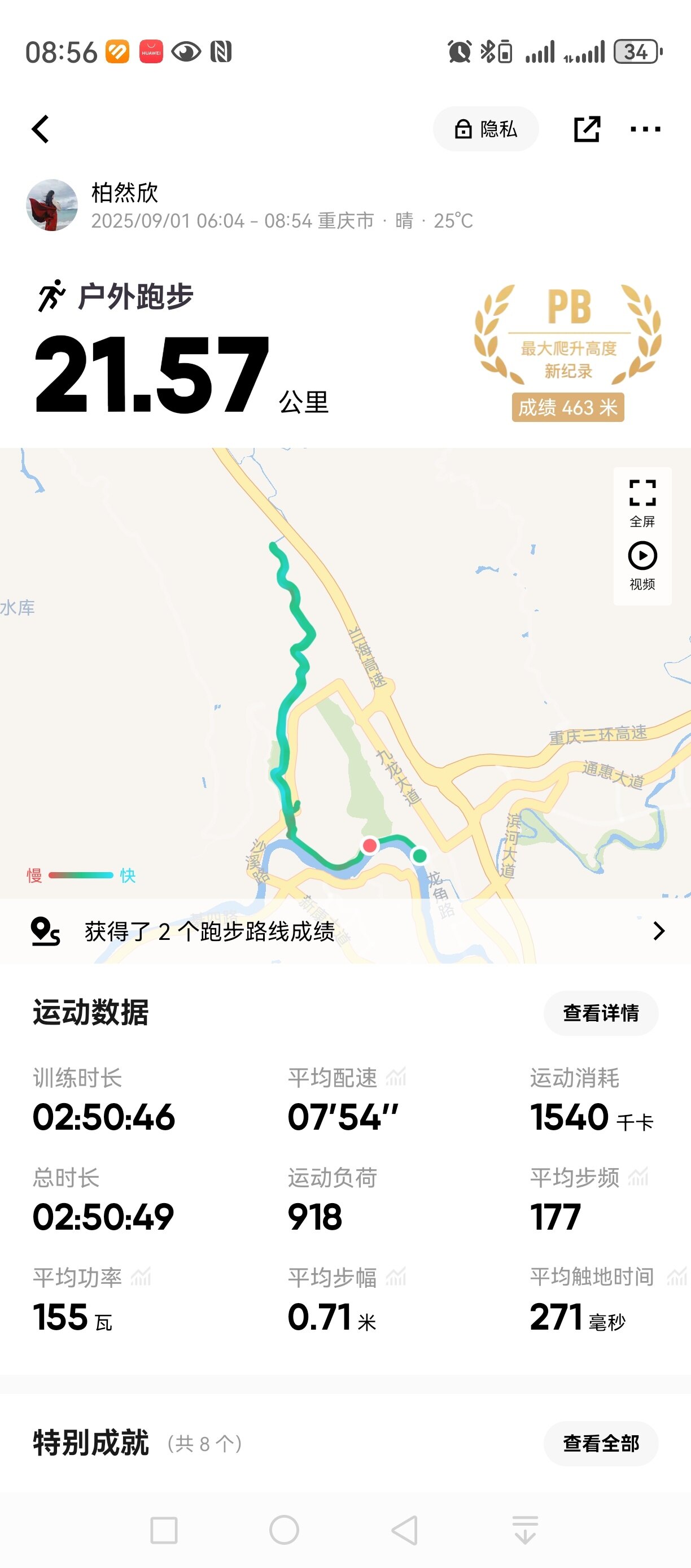The image size is (691, 1568).
Task: Tap 查看详情 for workout data
Action: [x=600, y=1013]
